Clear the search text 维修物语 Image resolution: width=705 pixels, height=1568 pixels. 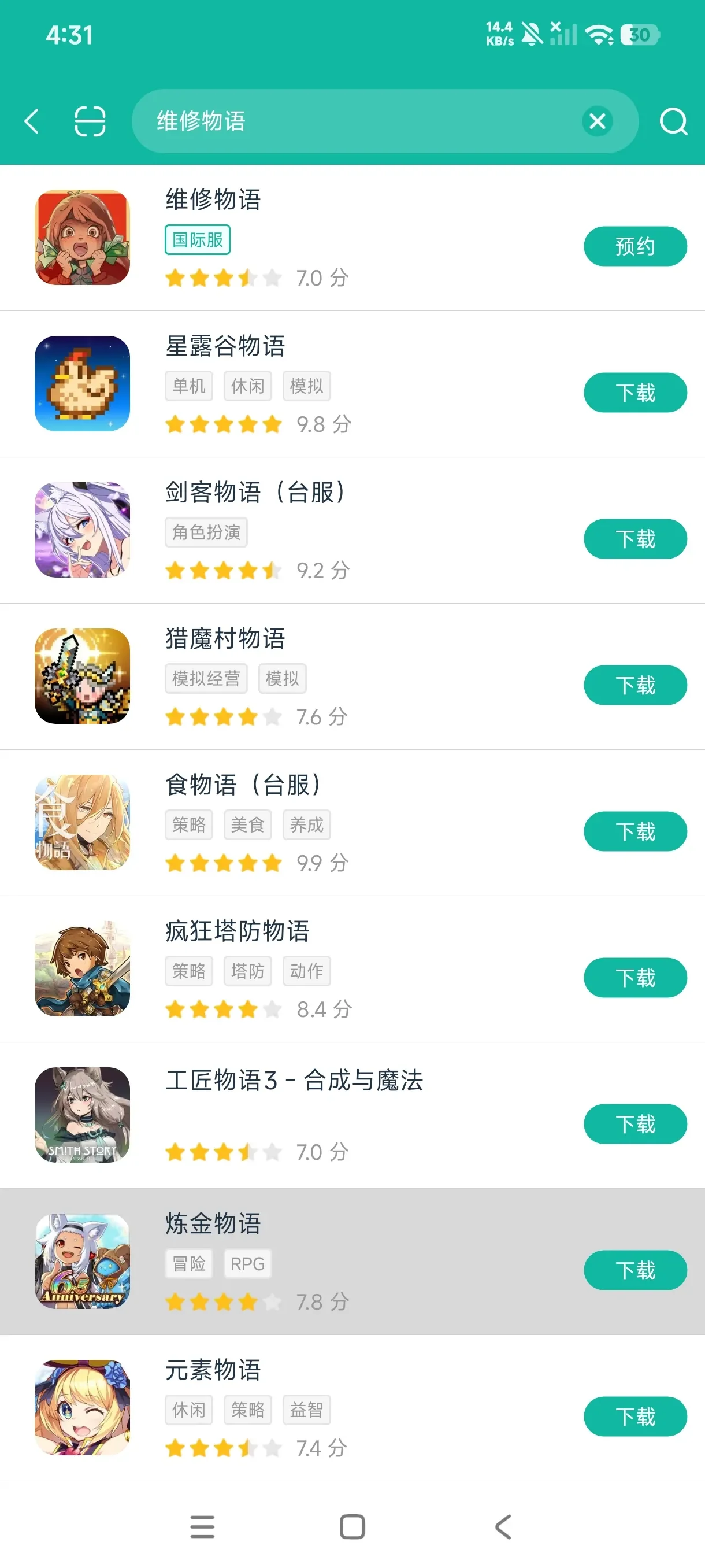coord(598,121)
